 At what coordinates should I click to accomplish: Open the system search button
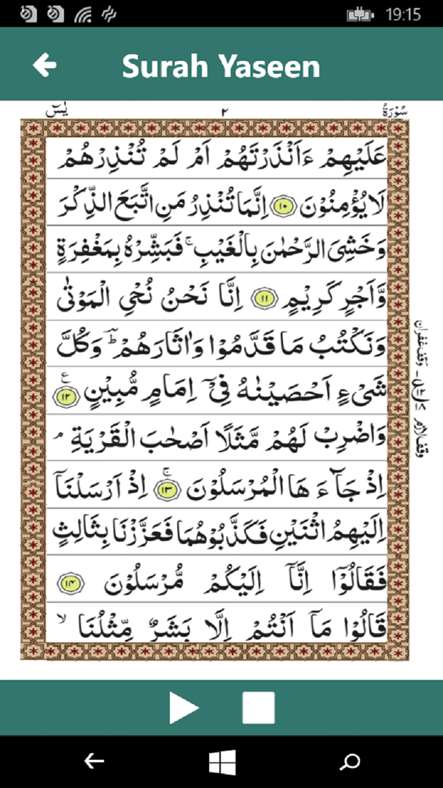click(350, 762)
